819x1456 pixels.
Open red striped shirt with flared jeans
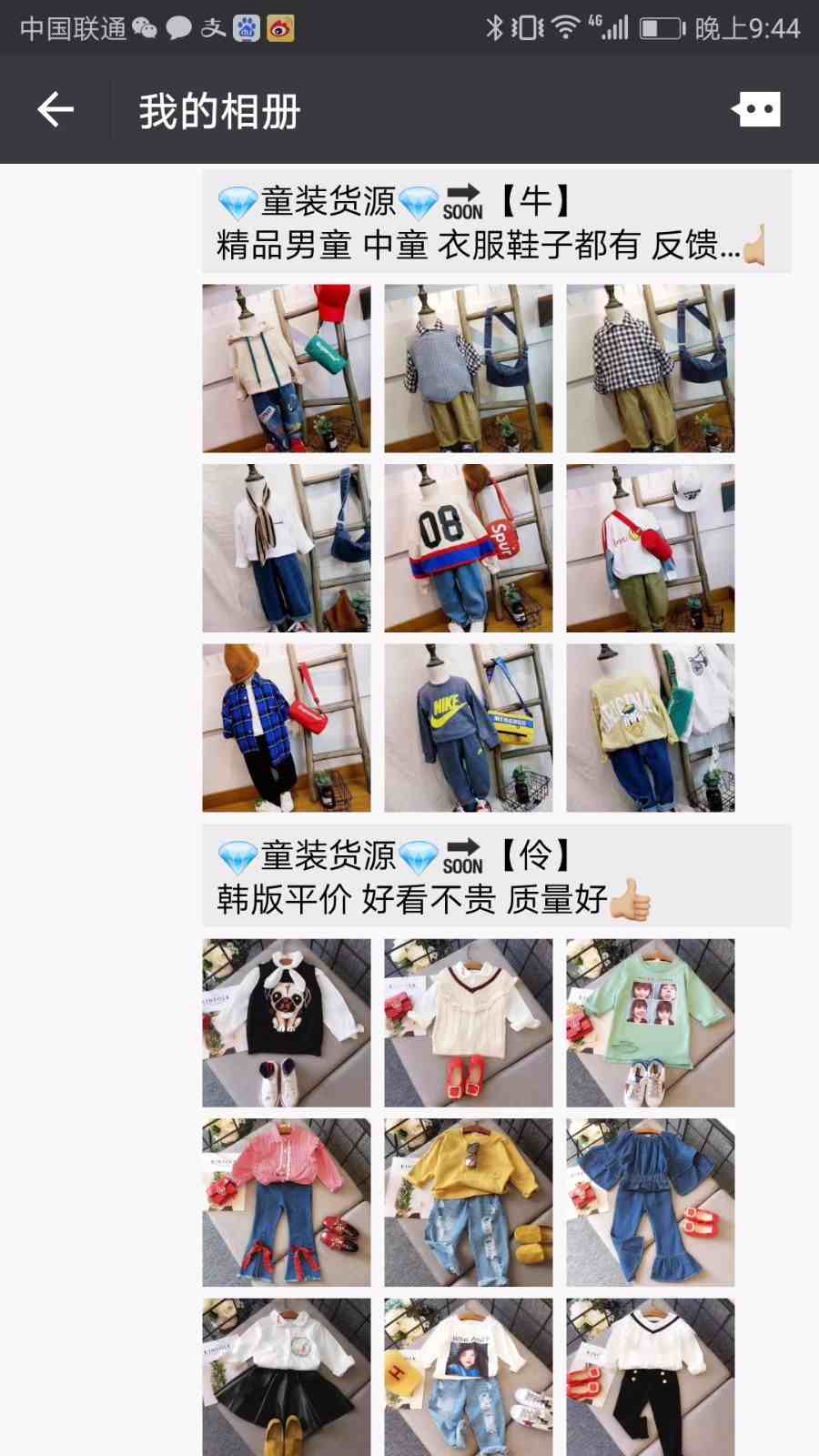287,1202
